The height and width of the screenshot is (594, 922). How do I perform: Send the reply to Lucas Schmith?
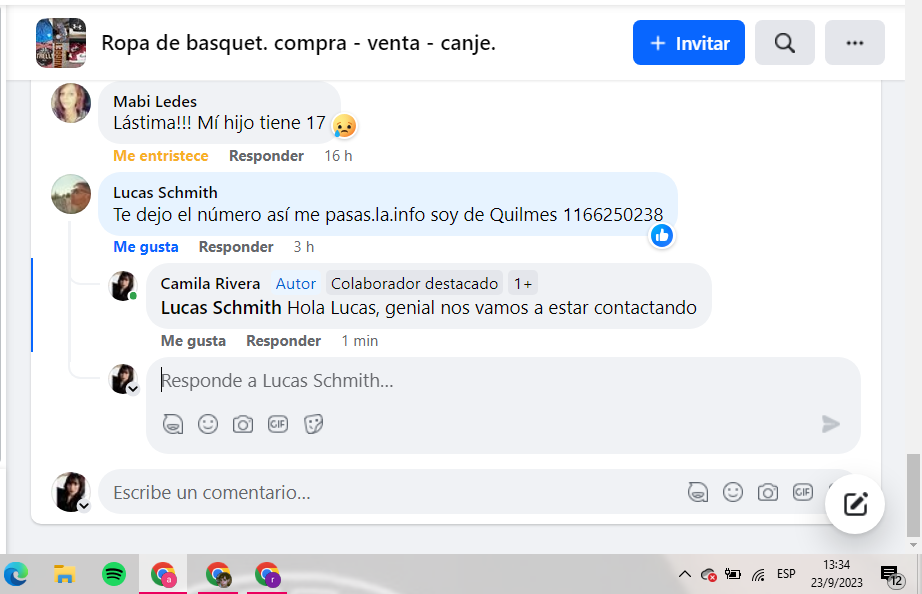831,424
